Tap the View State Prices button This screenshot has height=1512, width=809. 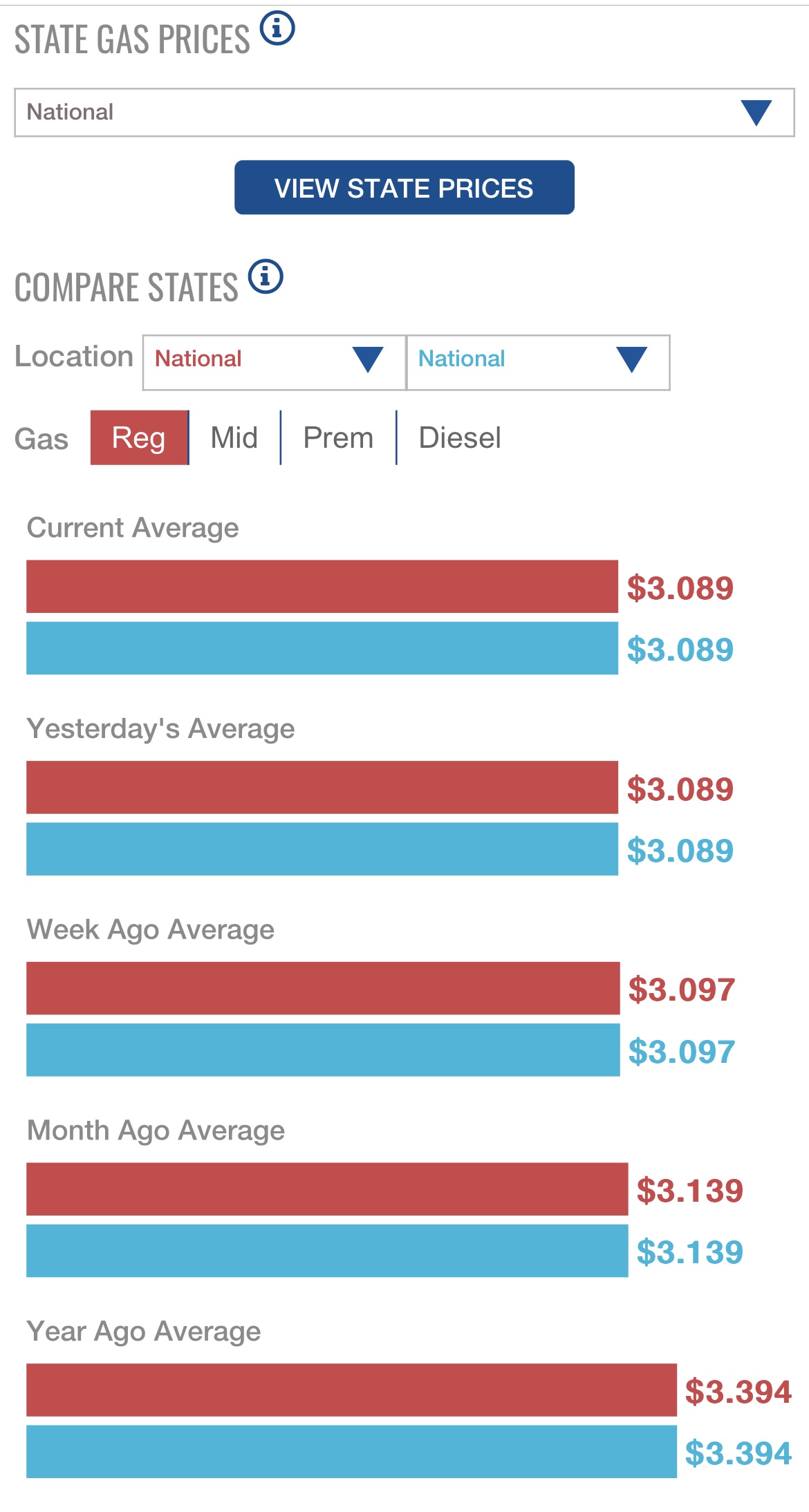(x=404, y=188)
